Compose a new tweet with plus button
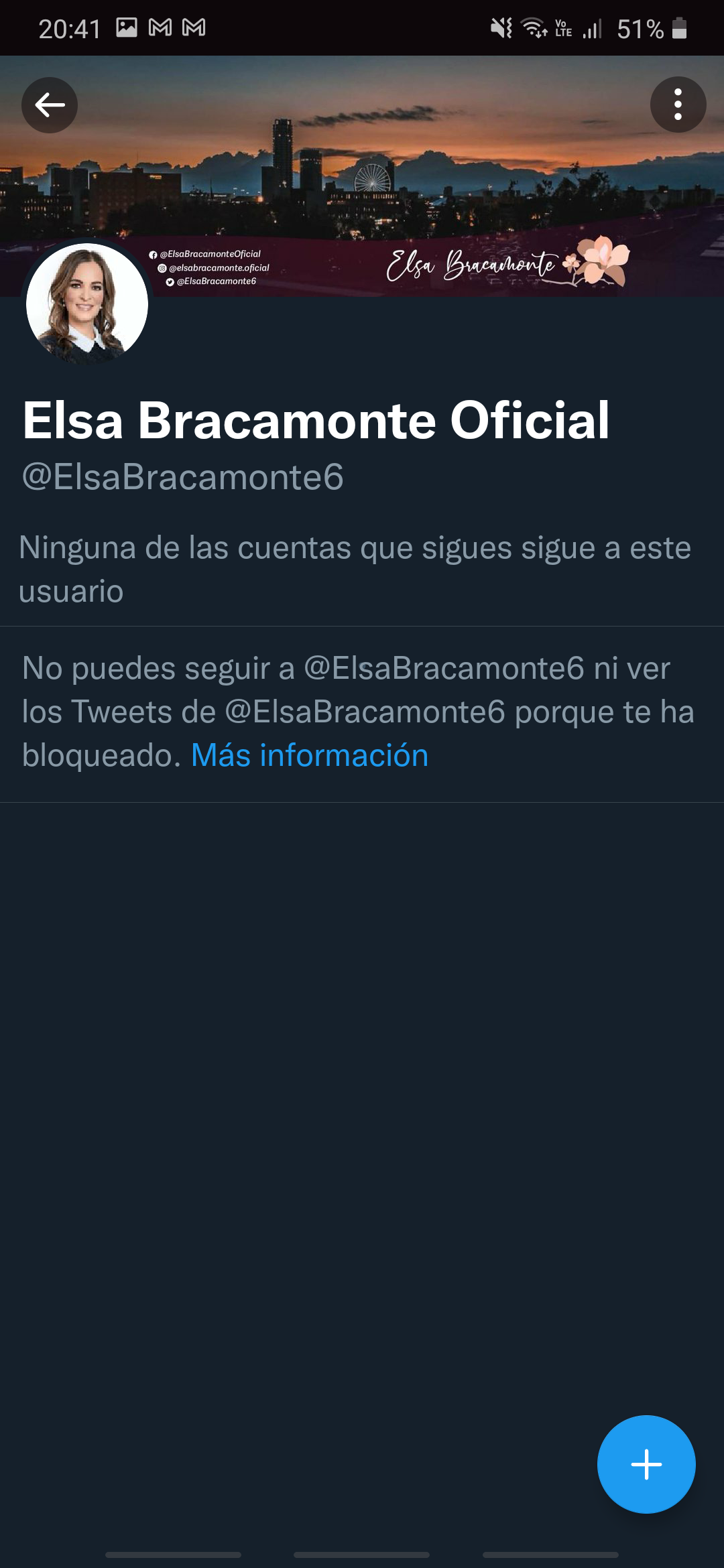This screenshot has width=724, height=1568. (x=646, y=1464)
